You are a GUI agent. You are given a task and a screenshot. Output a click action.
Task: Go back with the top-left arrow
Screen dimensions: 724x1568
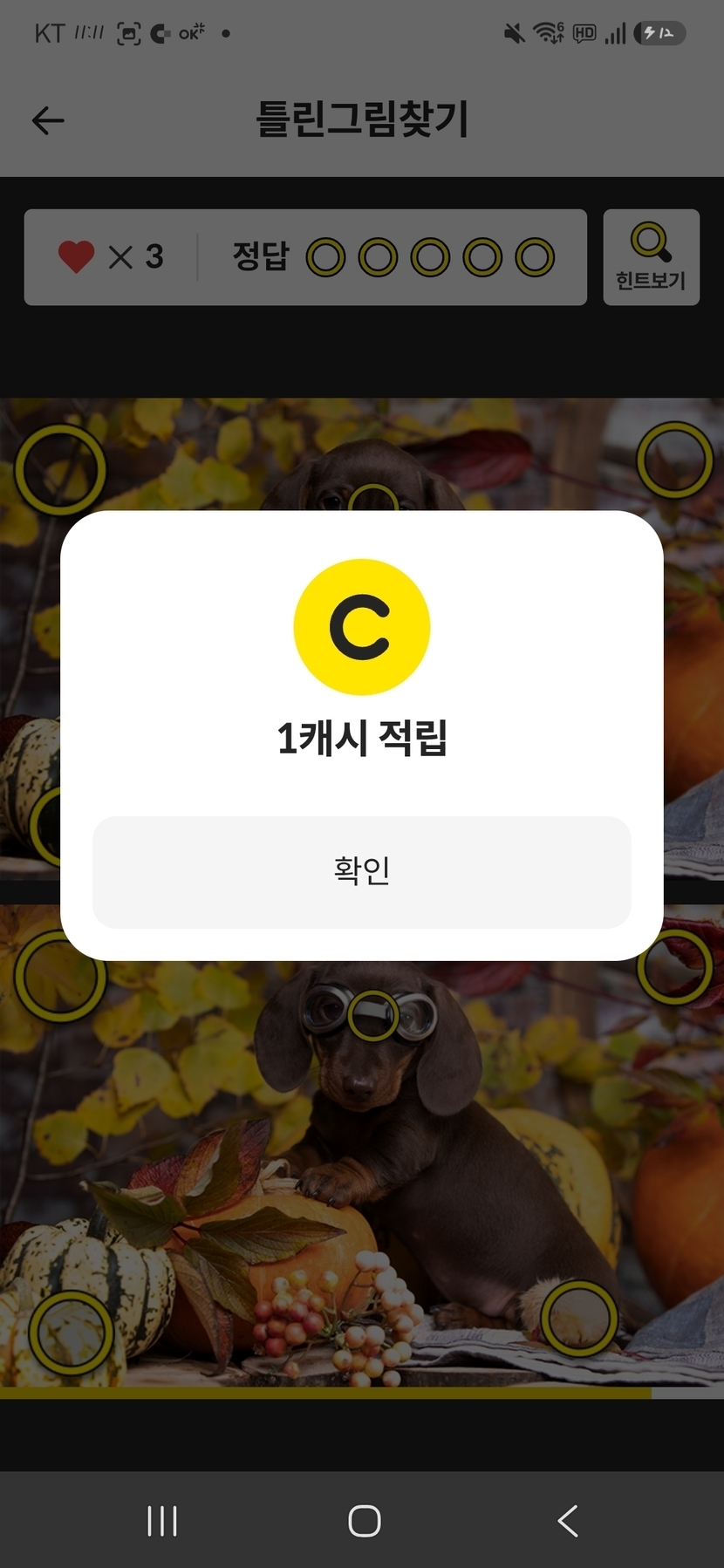point(48,120)
